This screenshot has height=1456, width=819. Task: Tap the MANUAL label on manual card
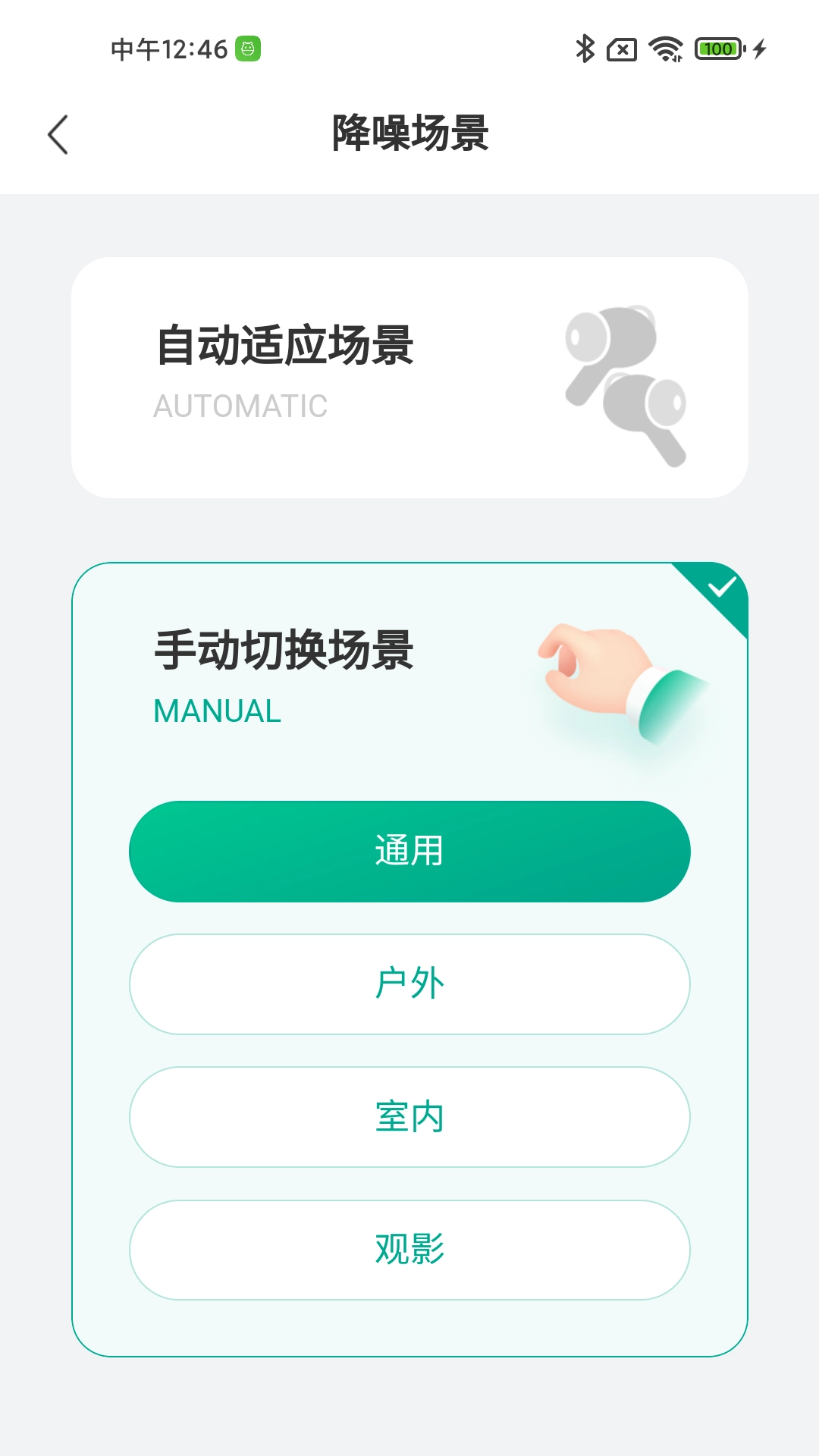coord(216,711)
